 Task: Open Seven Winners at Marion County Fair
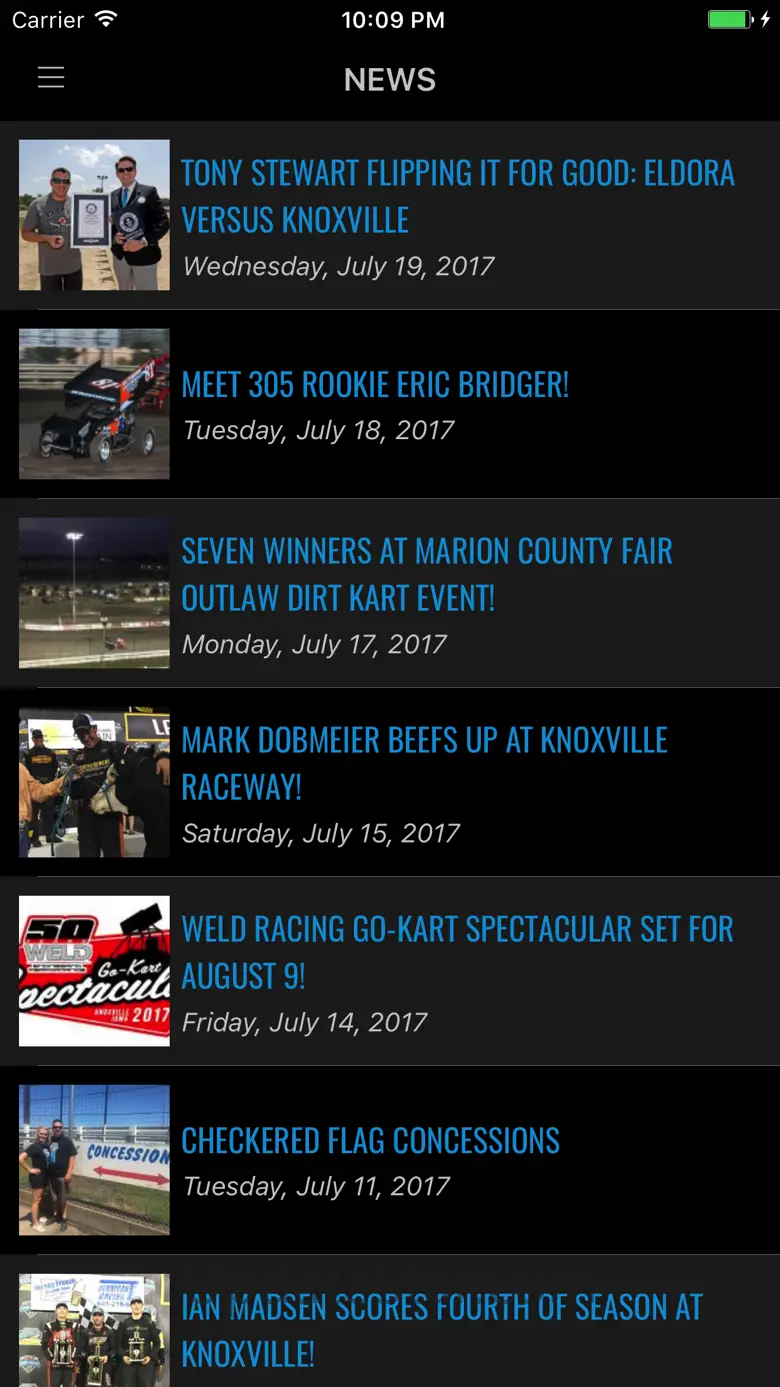[x=390, y=593]
